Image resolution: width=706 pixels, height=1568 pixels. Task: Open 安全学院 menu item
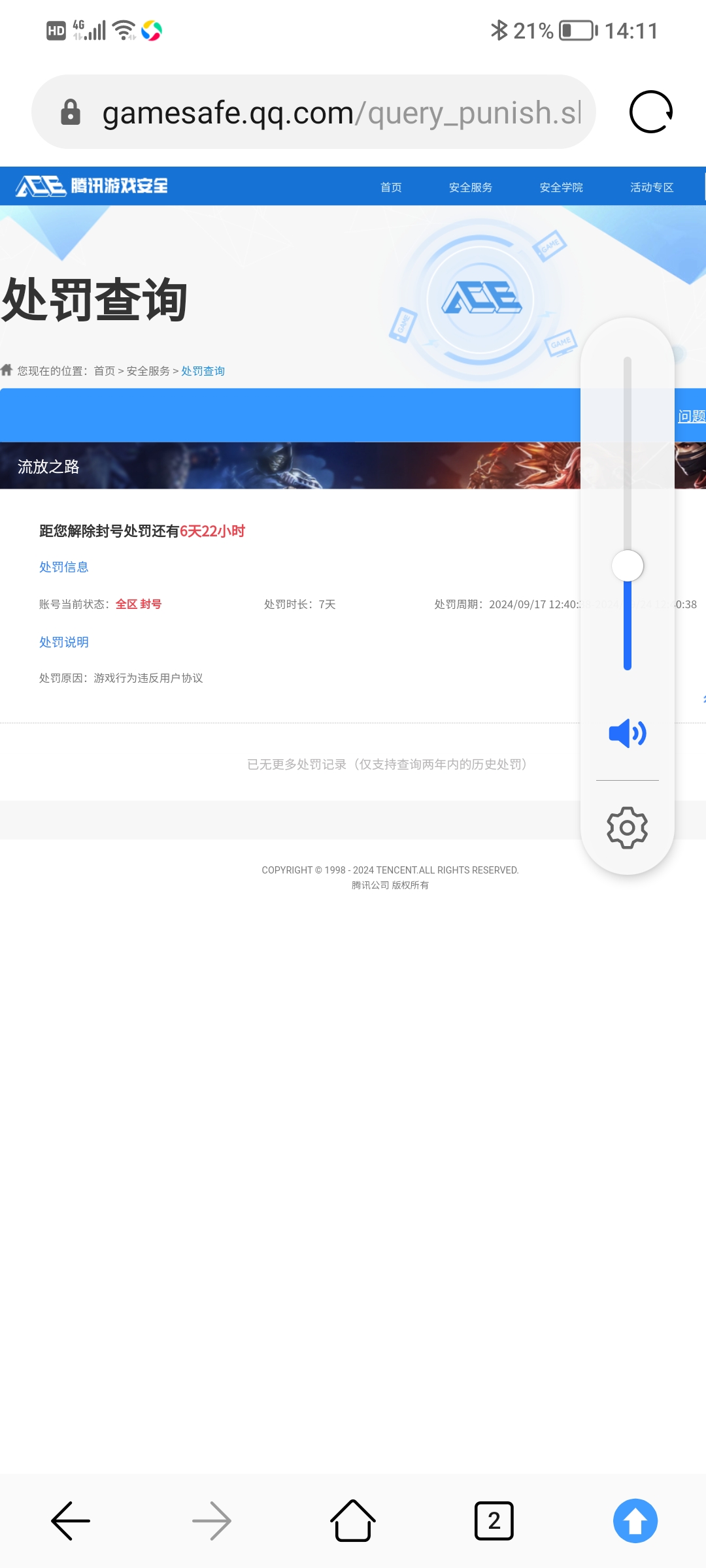(561, 188)
